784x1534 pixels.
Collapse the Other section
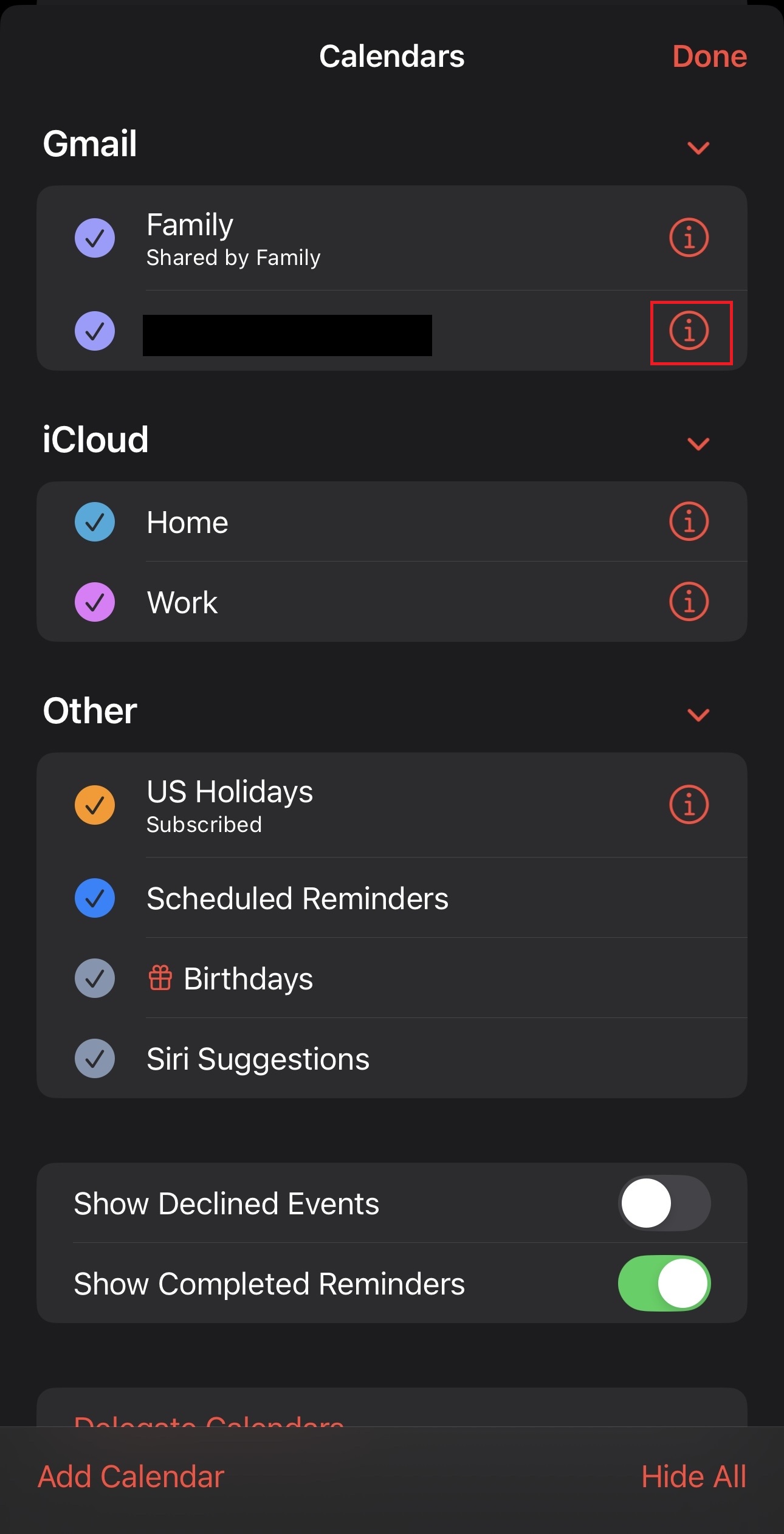pos(698,715)
